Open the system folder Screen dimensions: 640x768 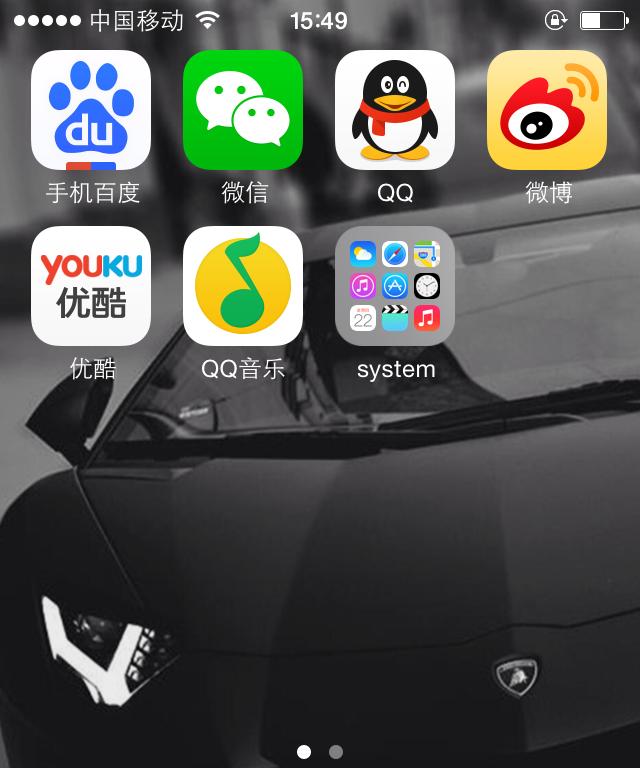pos(395,286)
